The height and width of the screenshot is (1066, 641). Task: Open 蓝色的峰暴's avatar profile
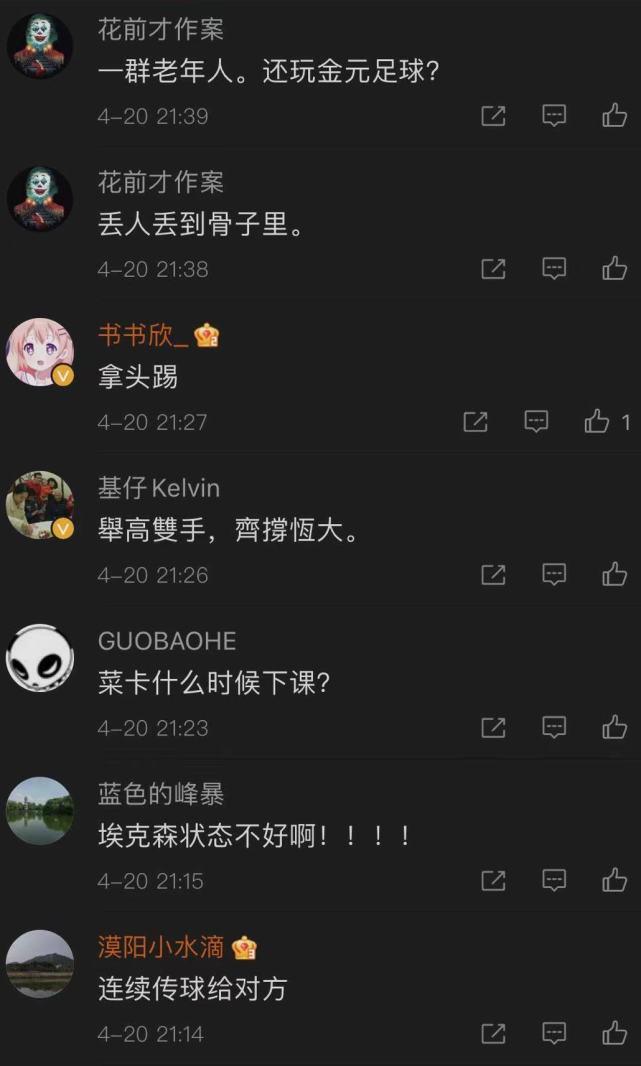(40, 810)
